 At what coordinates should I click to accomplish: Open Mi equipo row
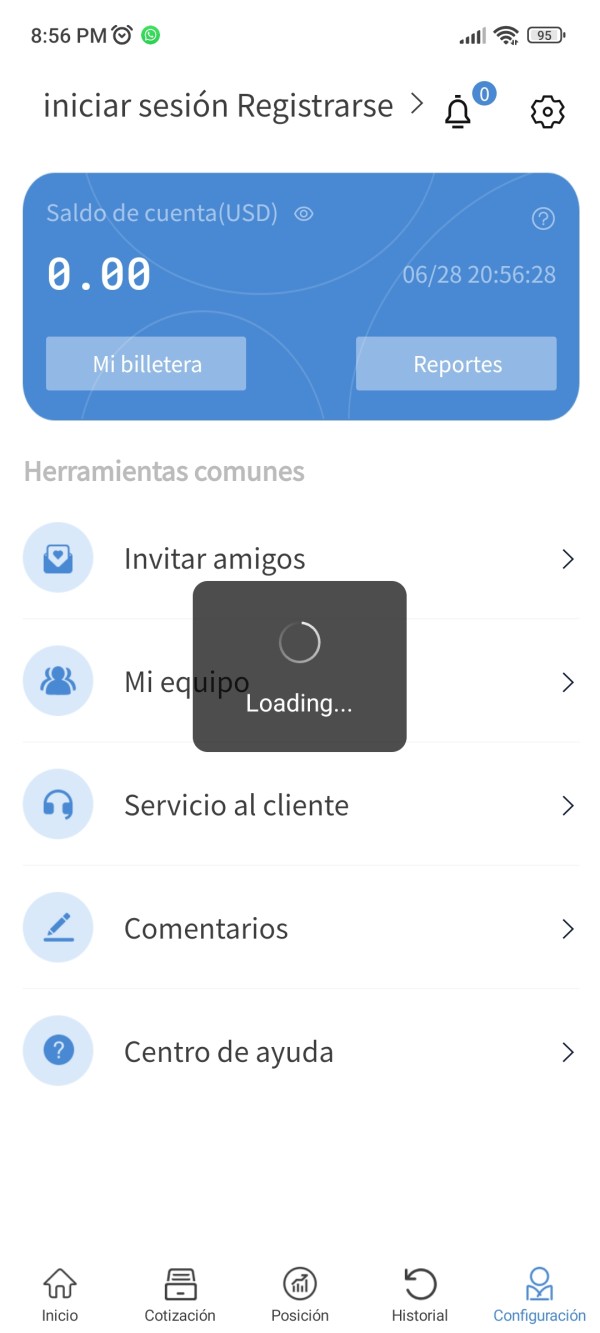coord(300,682)
